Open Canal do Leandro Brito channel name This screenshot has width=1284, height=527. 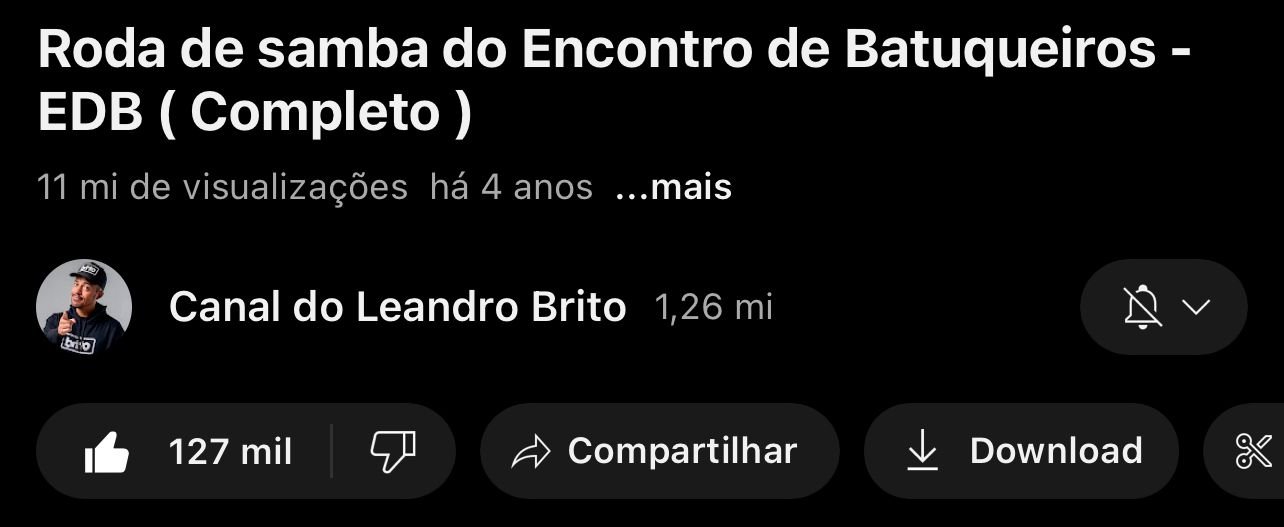click(397, 307)
